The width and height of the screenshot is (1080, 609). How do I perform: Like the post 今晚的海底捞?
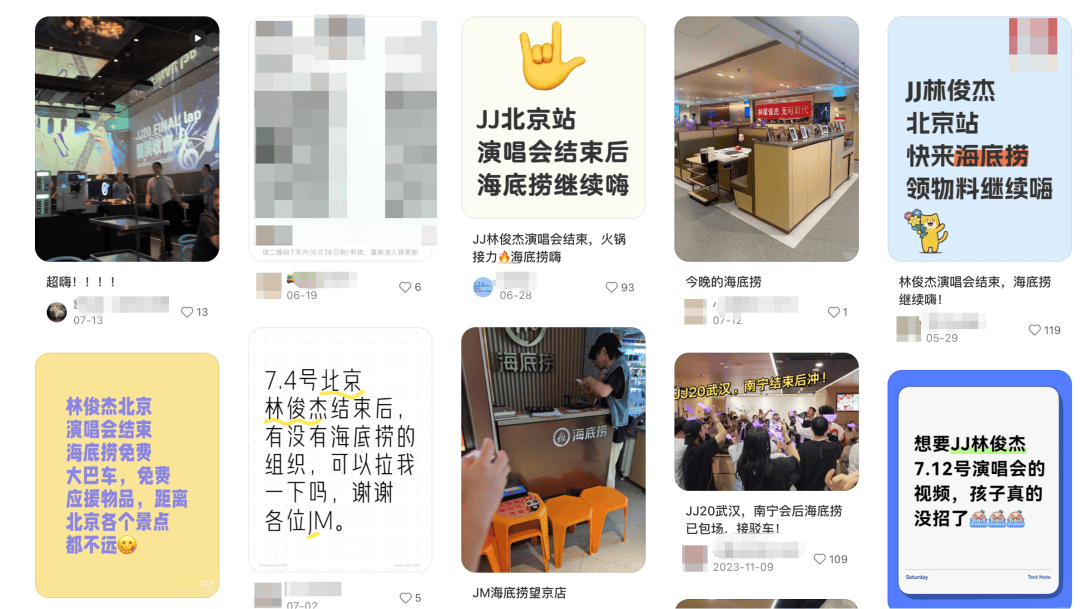832,312
